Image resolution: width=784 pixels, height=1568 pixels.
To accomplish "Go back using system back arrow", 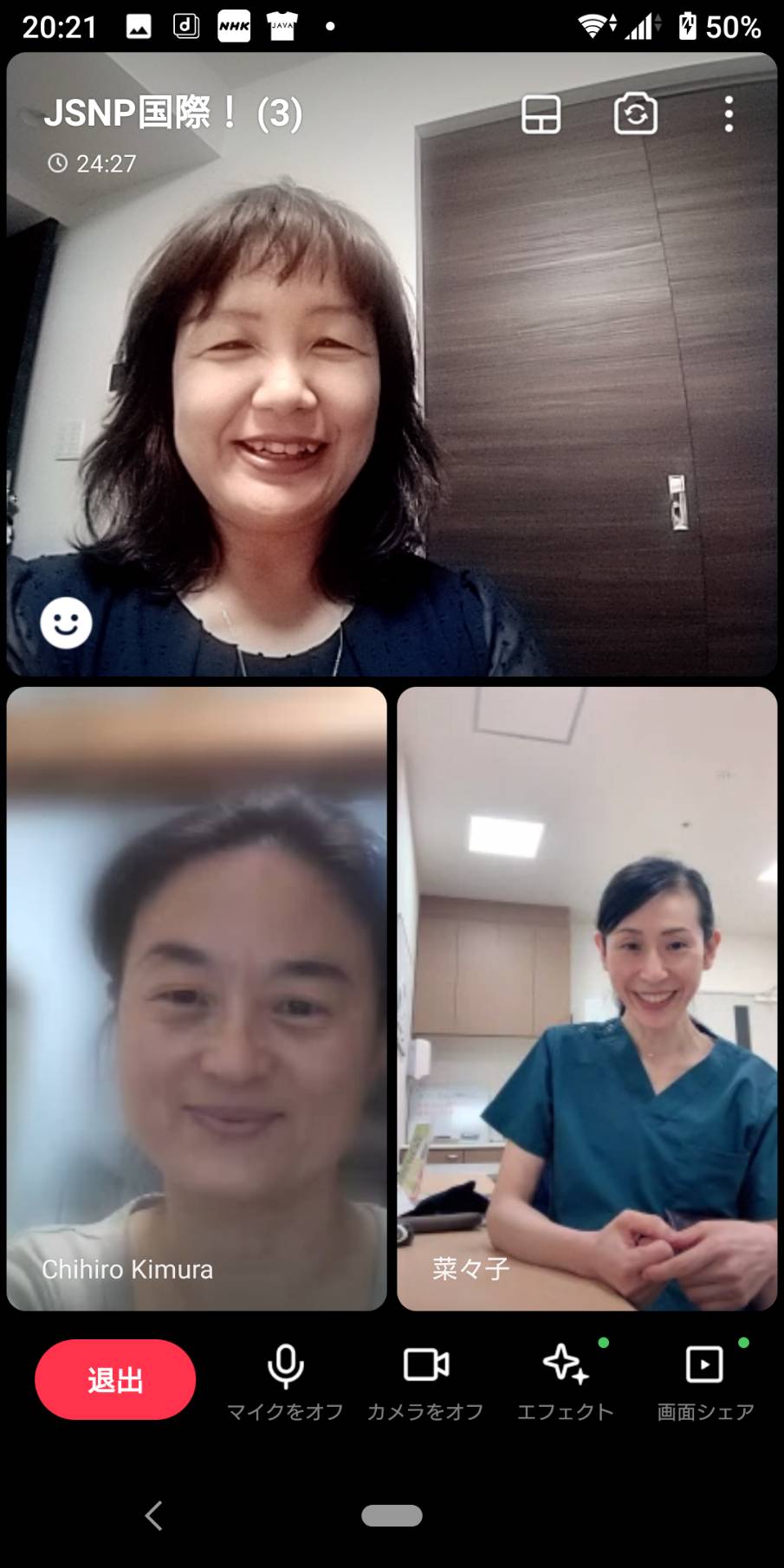I will tap(154, 1515).
